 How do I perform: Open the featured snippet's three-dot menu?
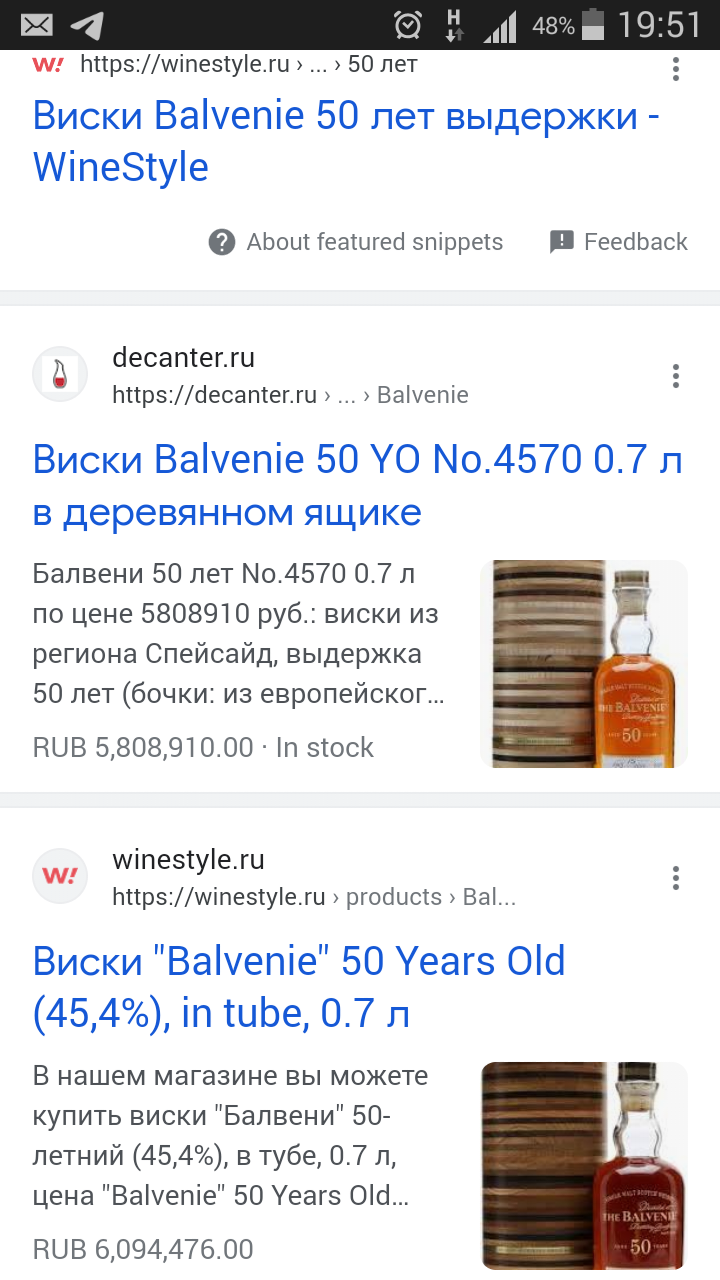tap(676, 69)
